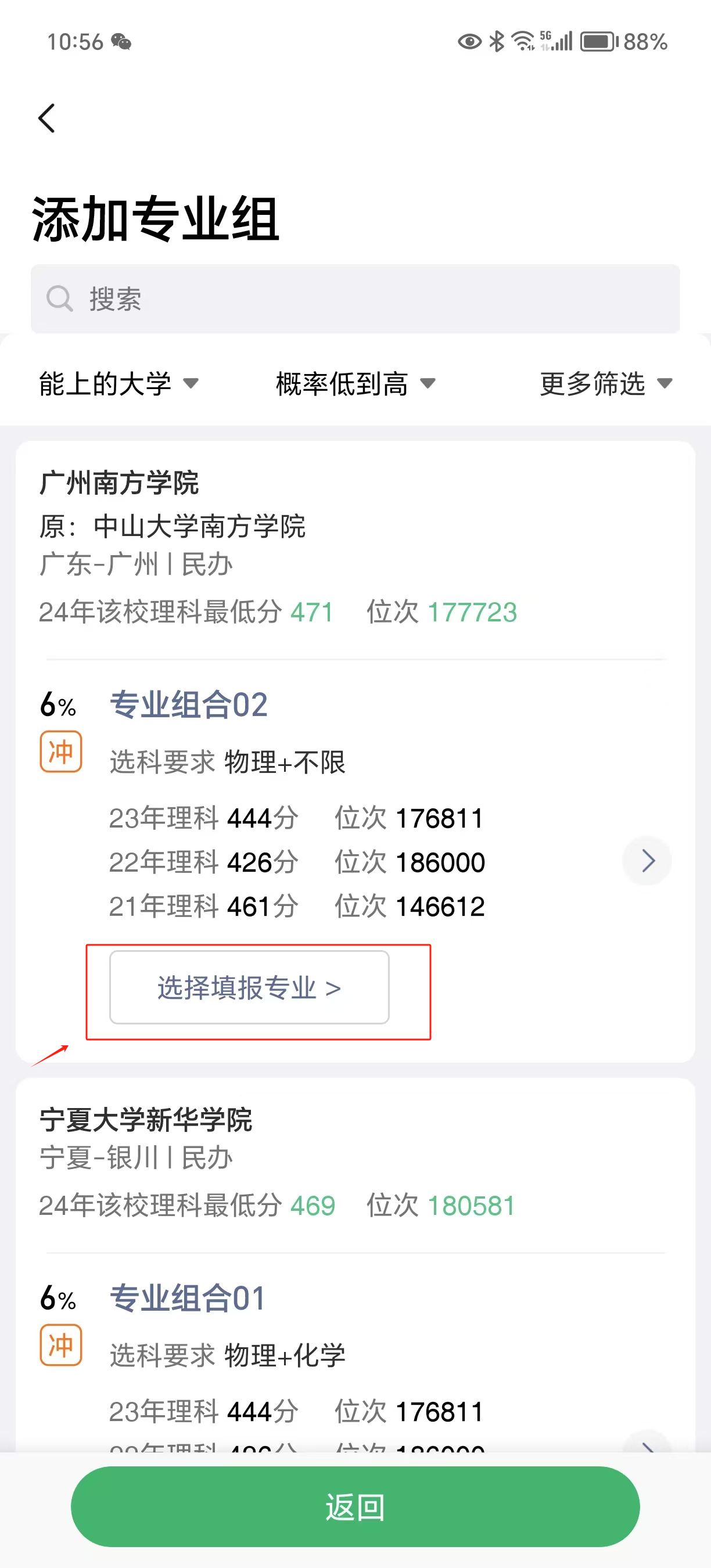The width and height of the screenshot is (711, 1568).
Task: Open 专业组合01 link of 宁夏大学新华学院
Action: click(x=188, y=1298)
